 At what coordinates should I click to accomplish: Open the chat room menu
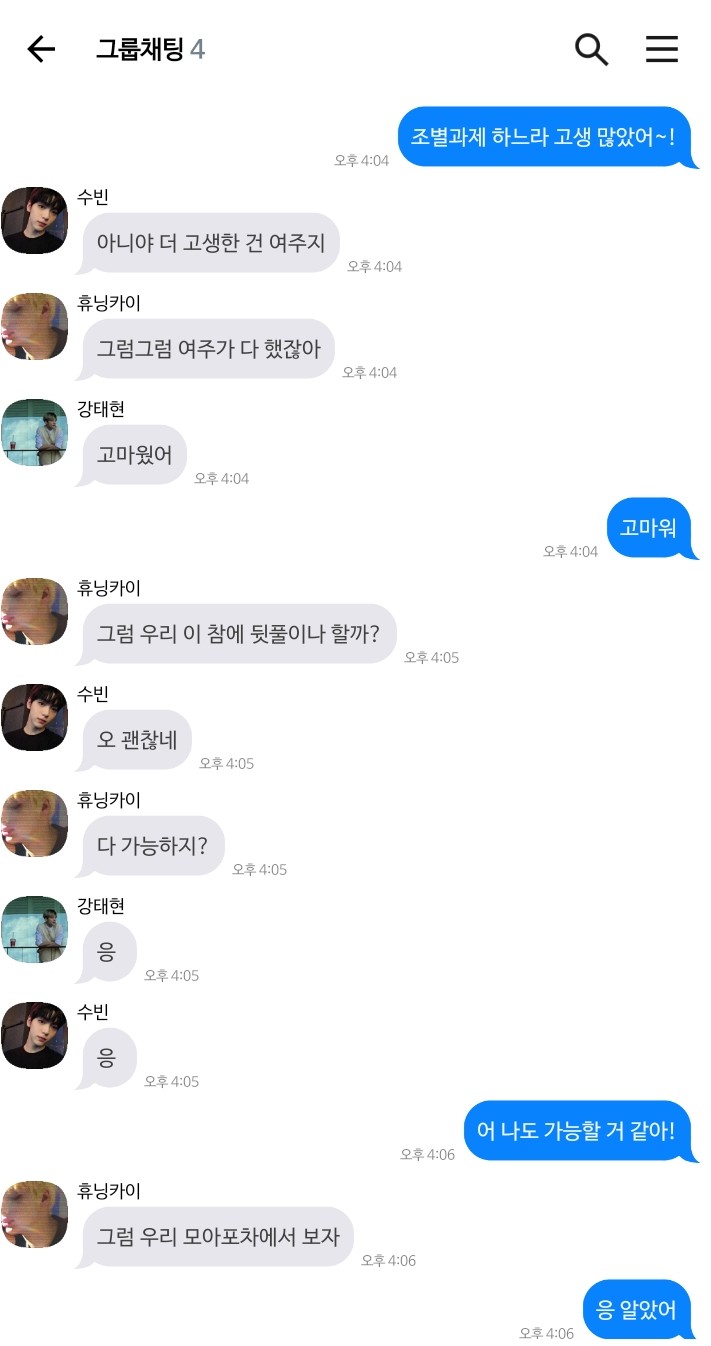(x=662, y=49)
